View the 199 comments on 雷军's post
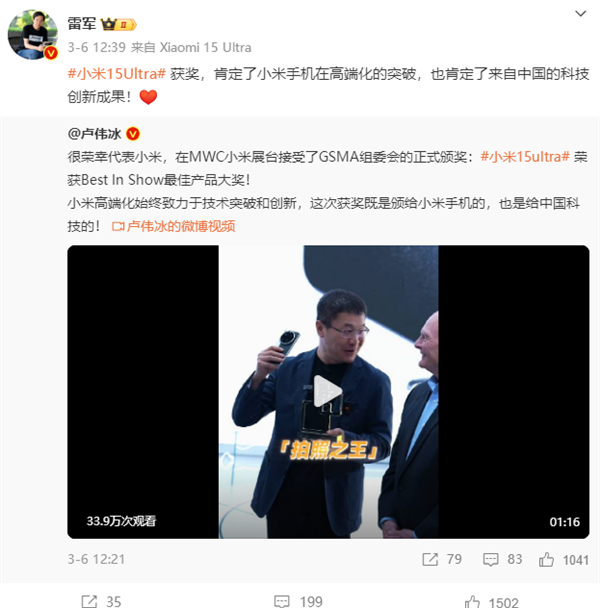600x608 pixels. click(297, 601)
